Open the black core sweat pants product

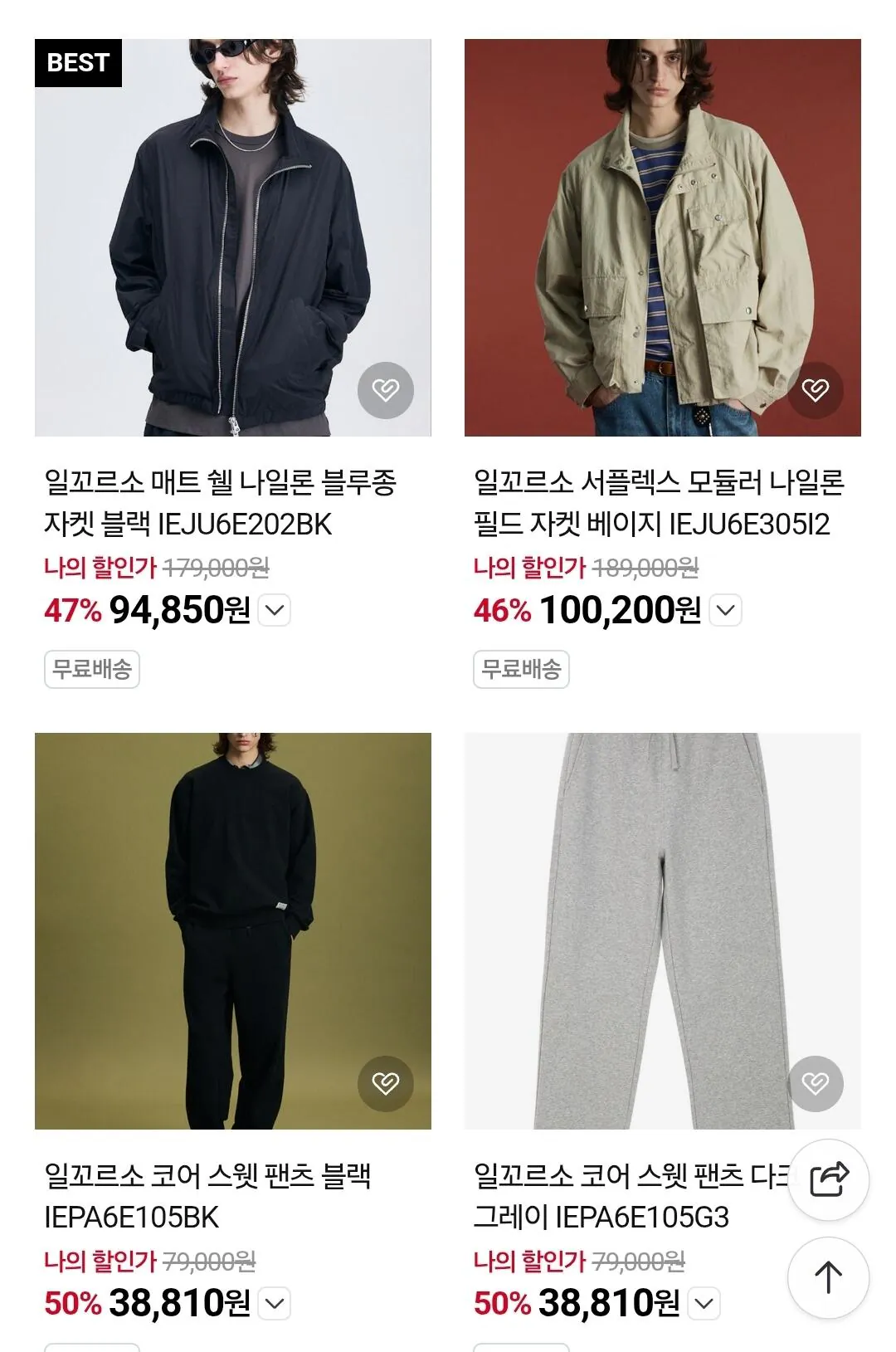[x=232, y=930]
